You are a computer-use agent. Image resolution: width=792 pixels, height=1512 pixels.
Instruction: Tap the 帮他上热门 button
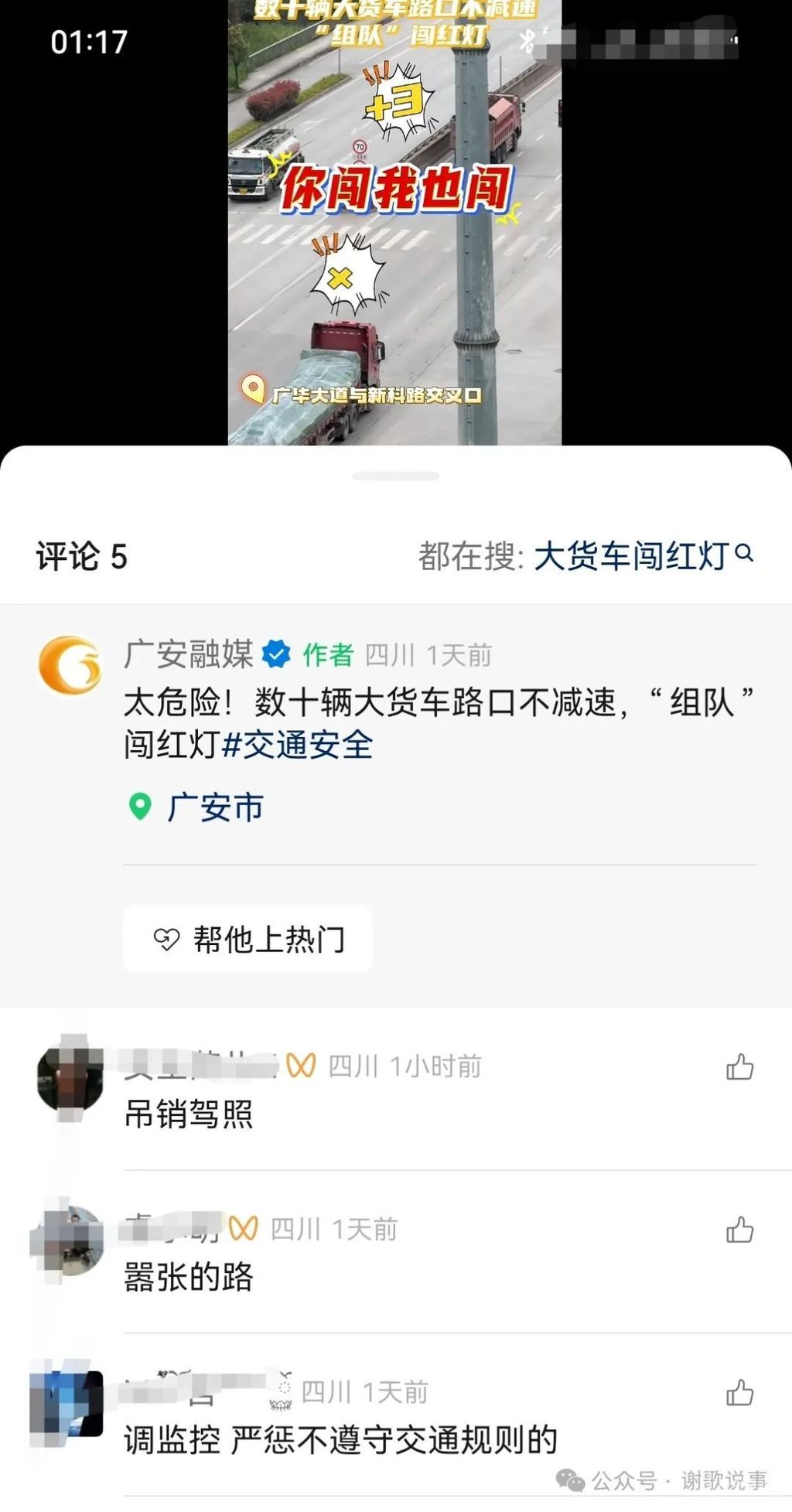[247, 939]
